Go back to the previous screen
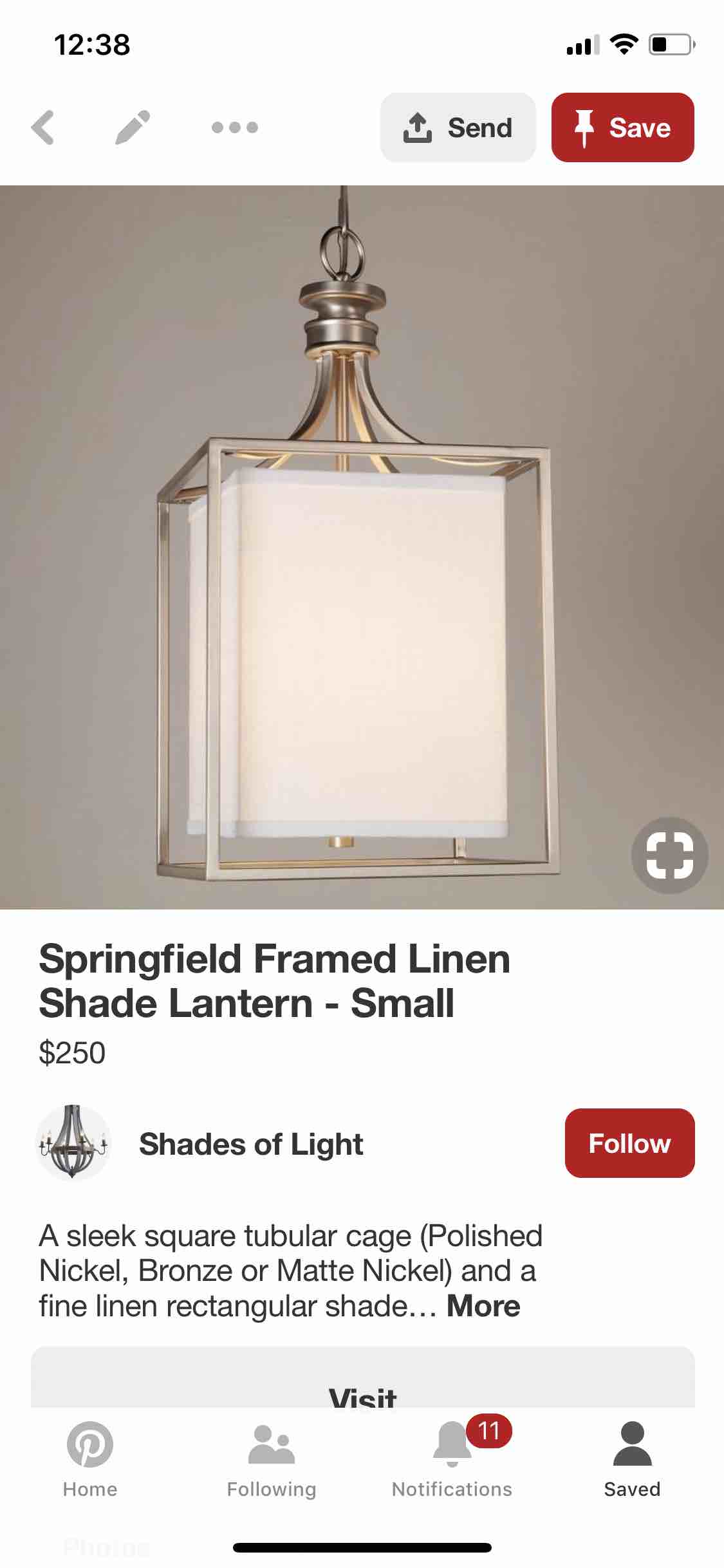 point(43,127)
